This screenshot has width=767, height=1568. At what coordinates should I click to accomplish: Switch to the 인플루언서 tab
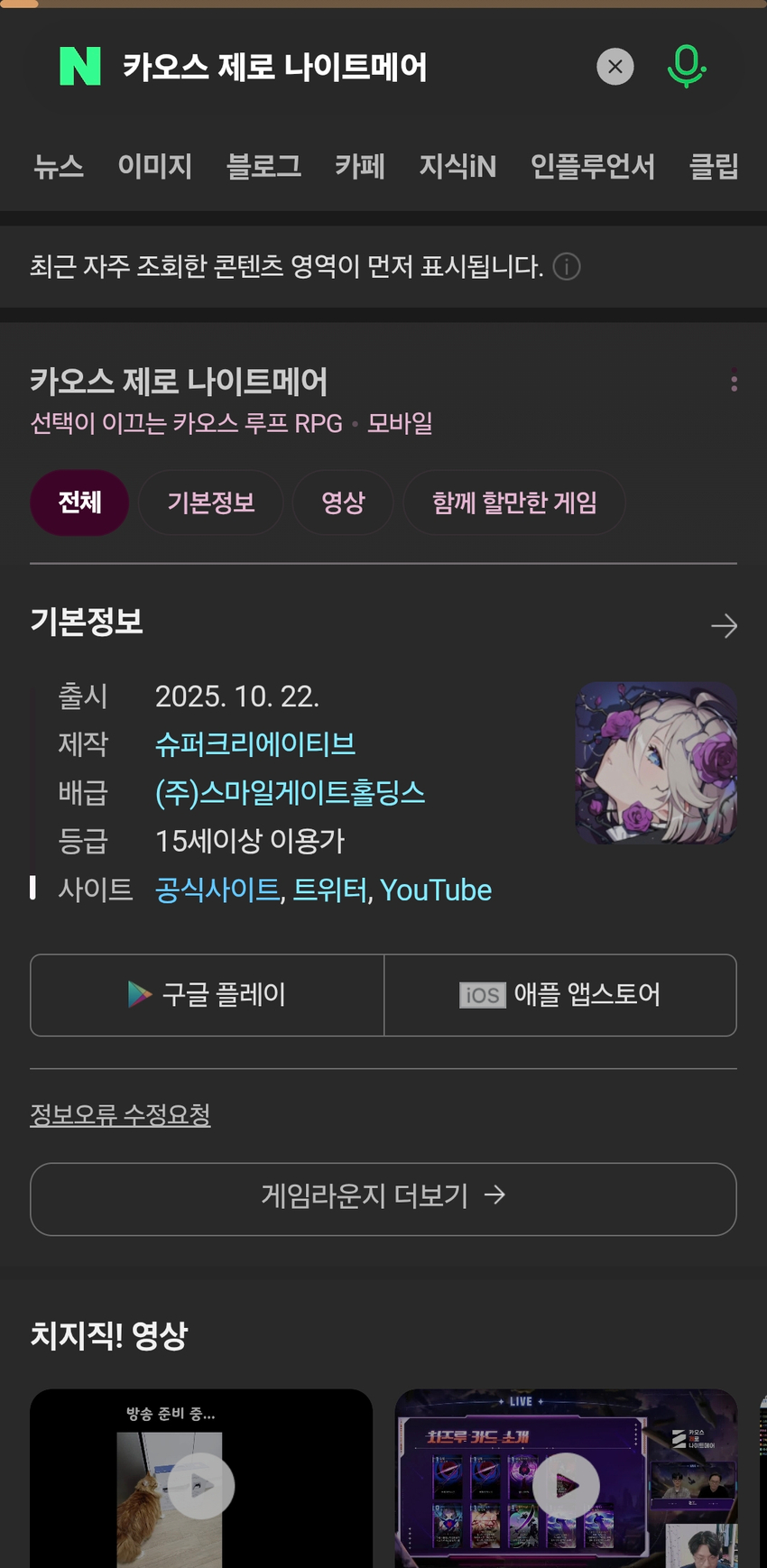pos(592,166)
